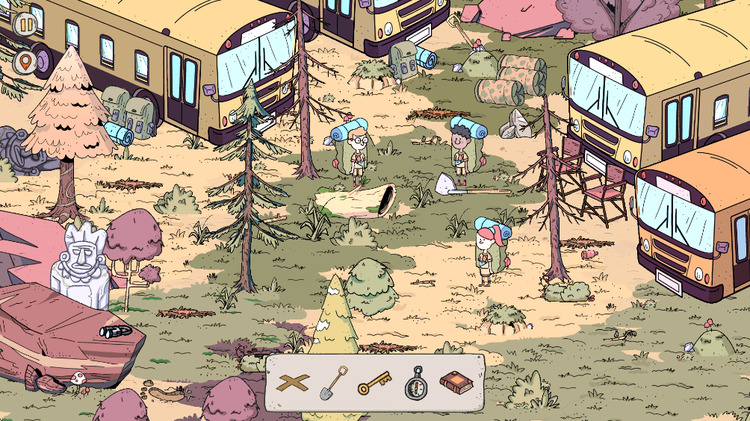Select the book item in tray
750x421 pixels.
pyautogui.click(x=455, y=381)
